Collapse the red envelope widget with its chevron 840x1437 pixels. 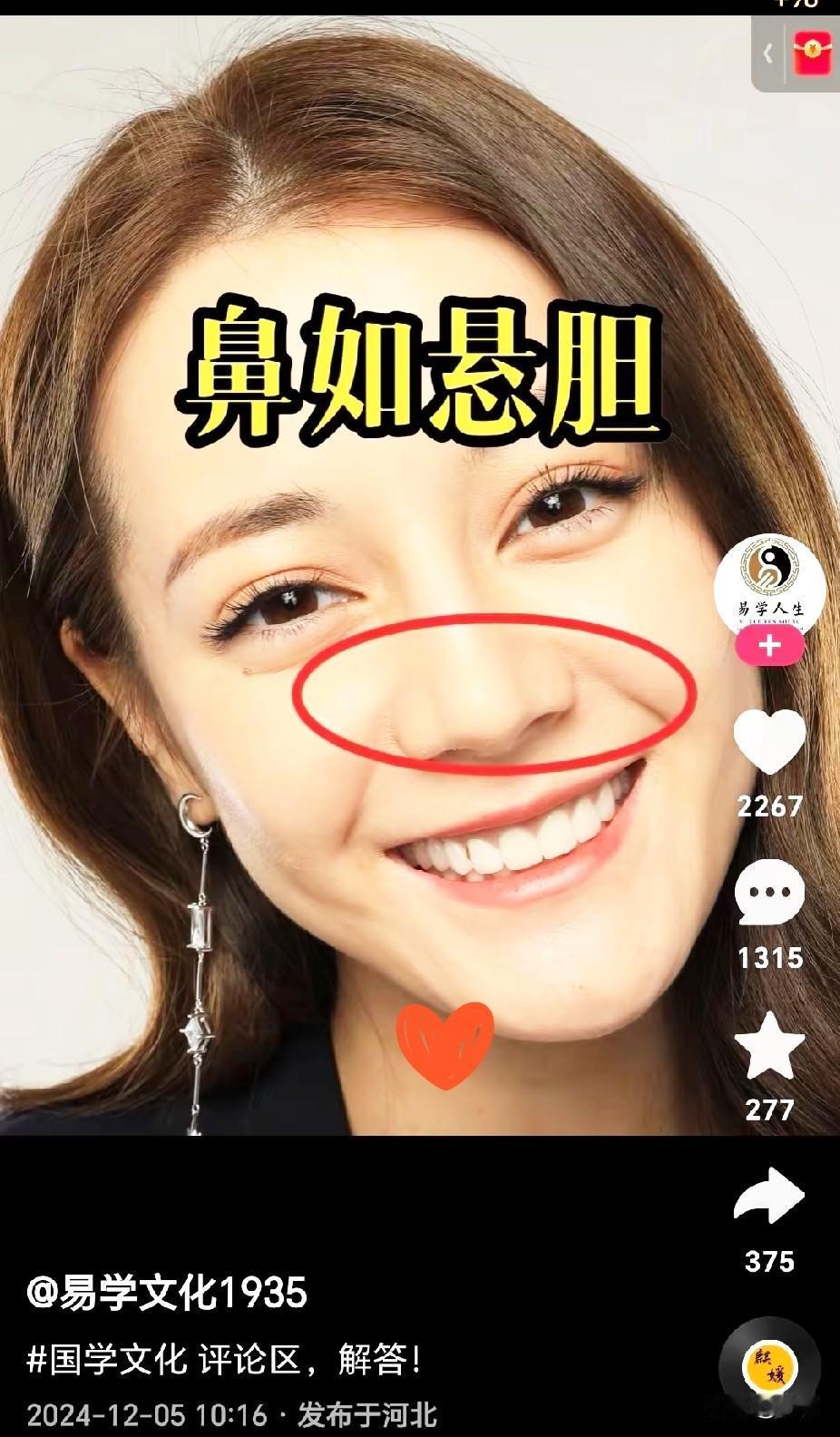(770, 52)
